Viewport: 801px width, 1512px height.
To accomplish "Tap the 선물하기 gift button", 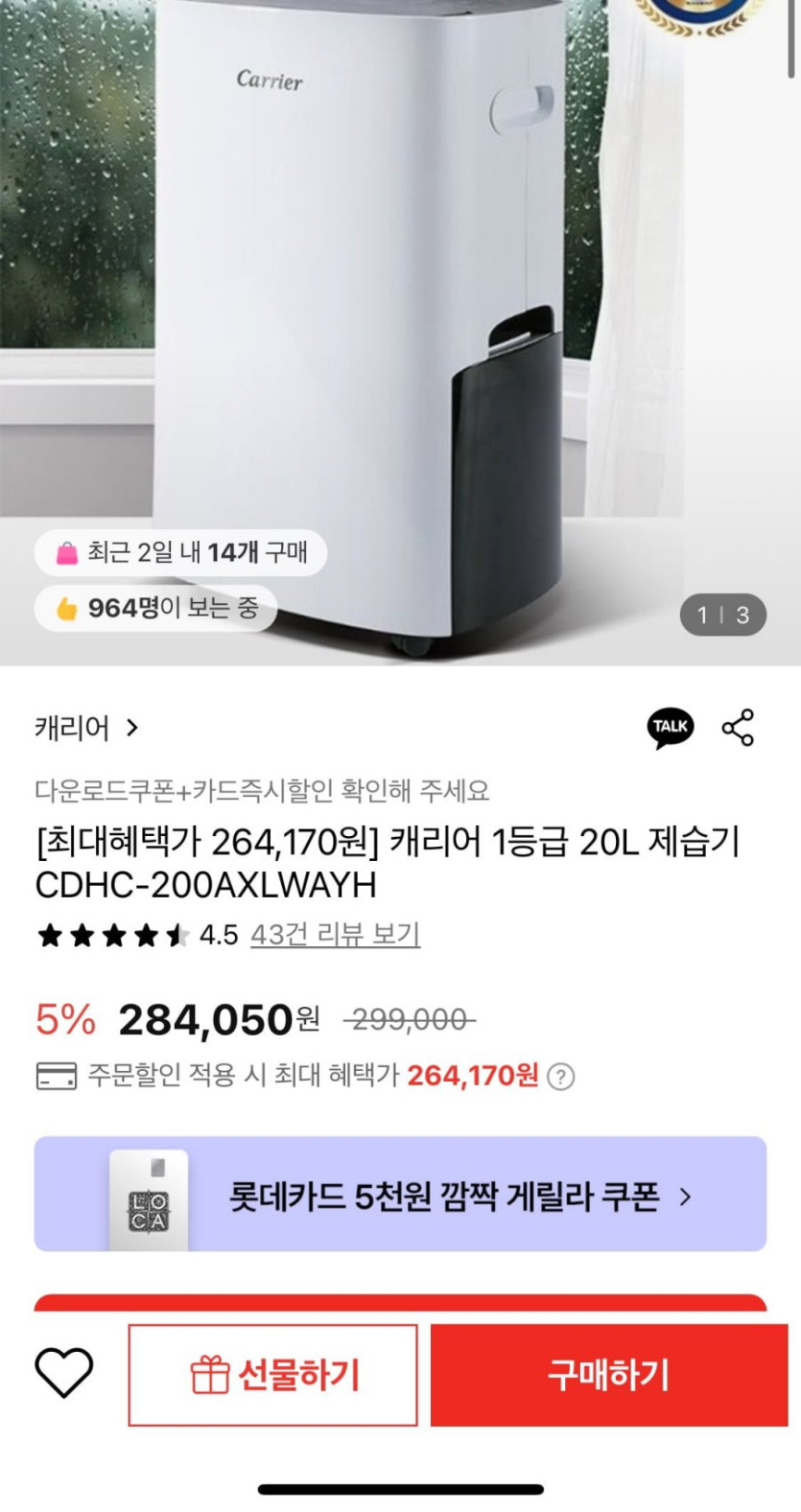I will (x=273, y=1375).
